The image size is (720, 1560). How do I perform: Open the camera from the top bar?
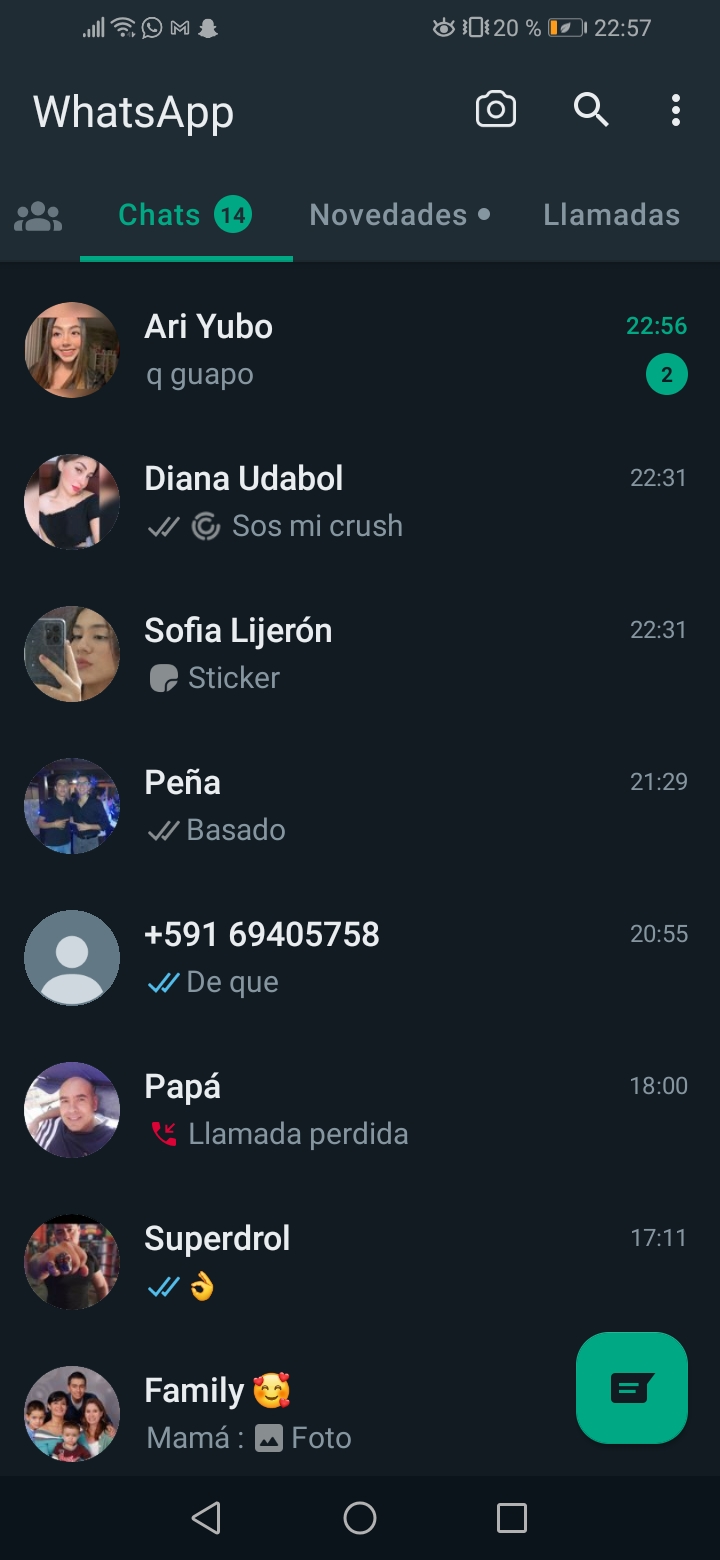click(496, 110)
